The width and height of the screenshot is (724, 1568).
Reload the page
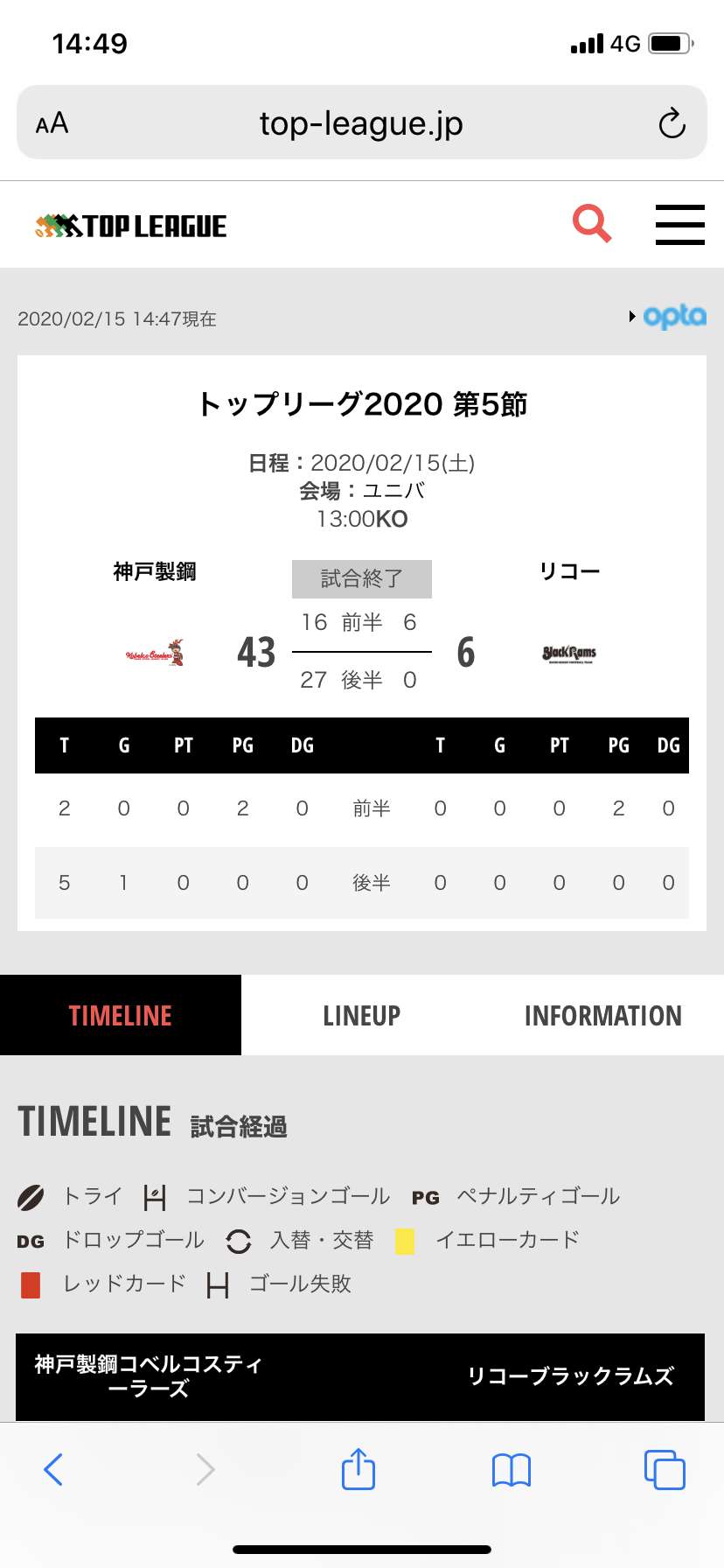(x=672, y=123)
